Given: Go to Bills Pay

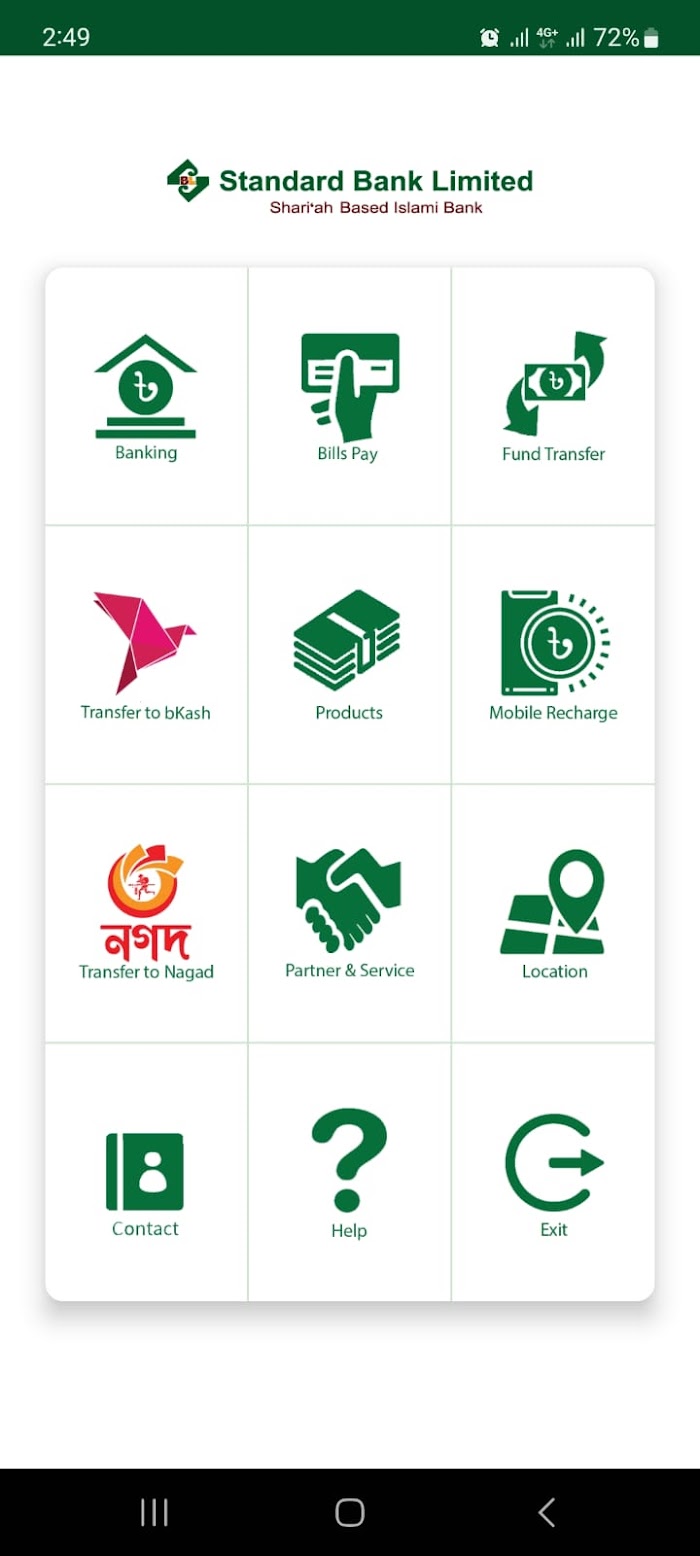Looking at the screenshot, I should (x=349, y=397).
